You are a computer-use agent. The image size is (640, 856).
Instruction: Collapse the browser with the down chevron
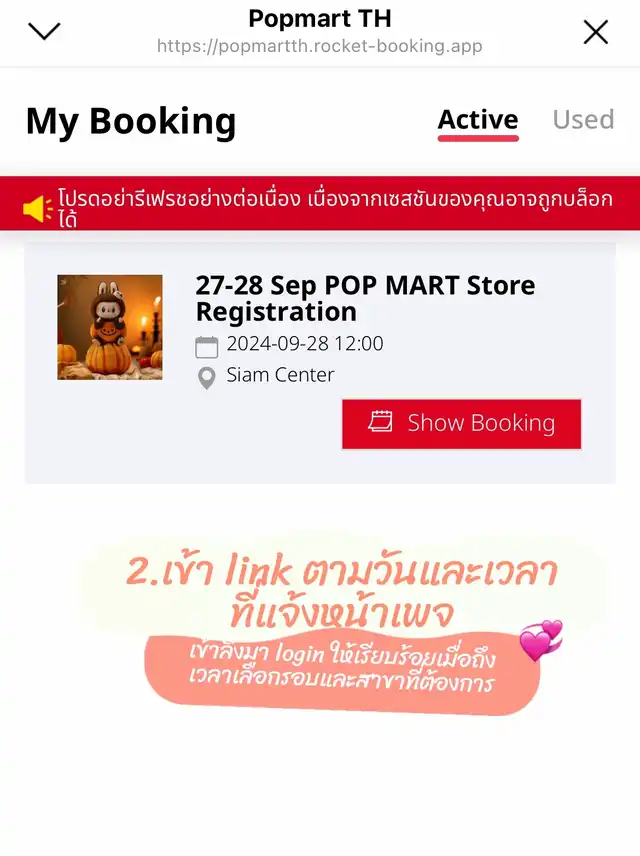coord(45,31)
